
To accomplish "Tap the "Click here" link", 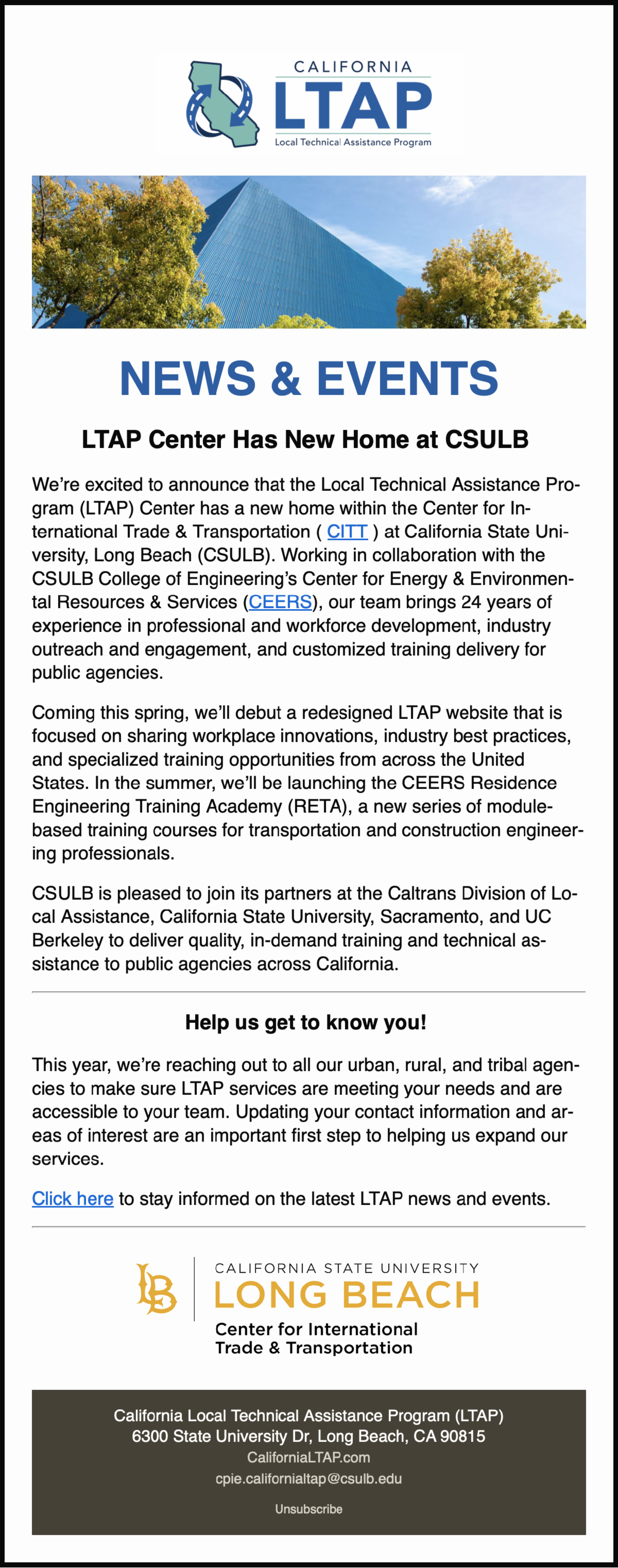I will 73,1198.
